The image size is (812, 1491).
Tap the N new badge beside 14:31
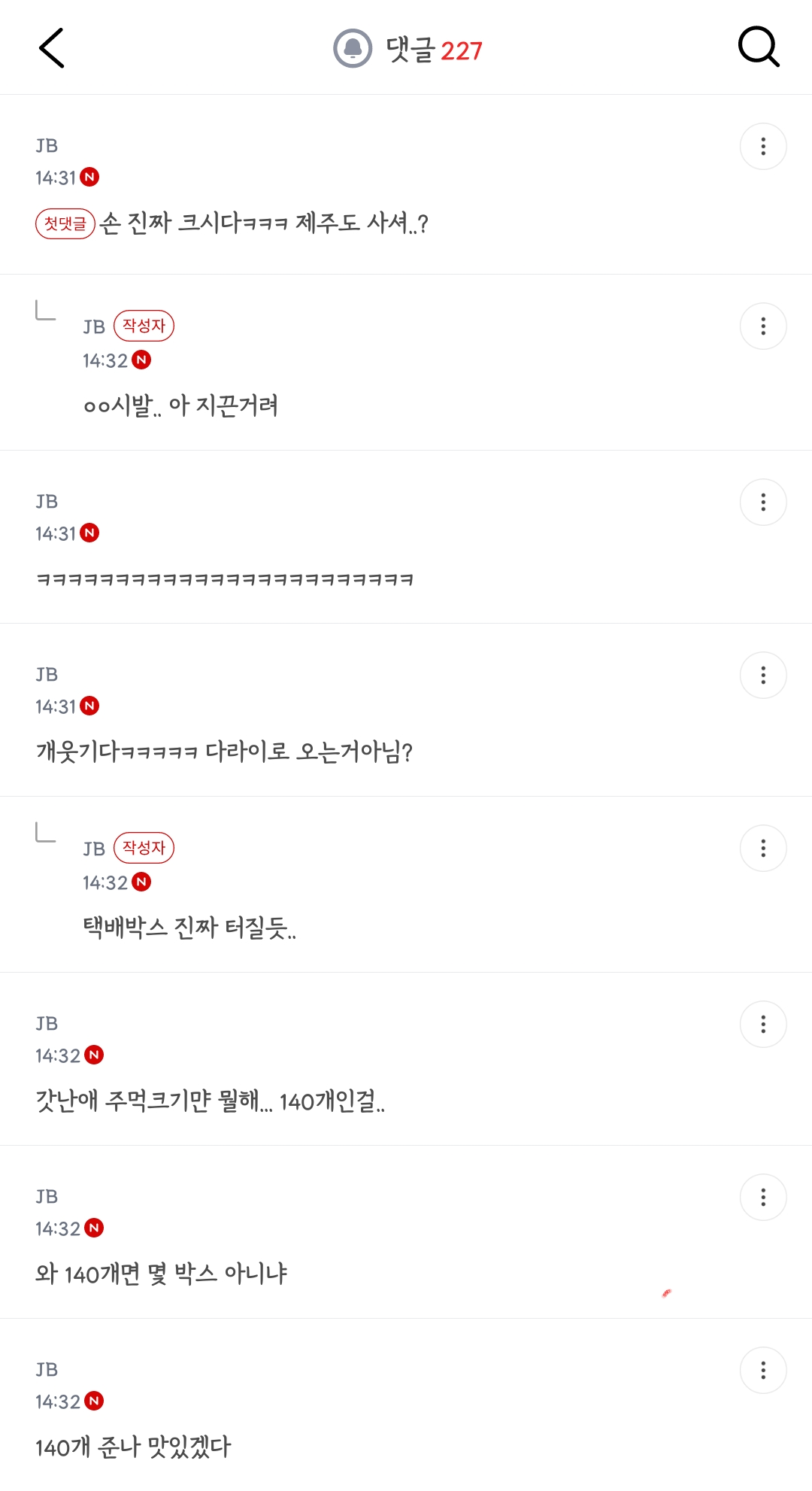click(91, 176)
